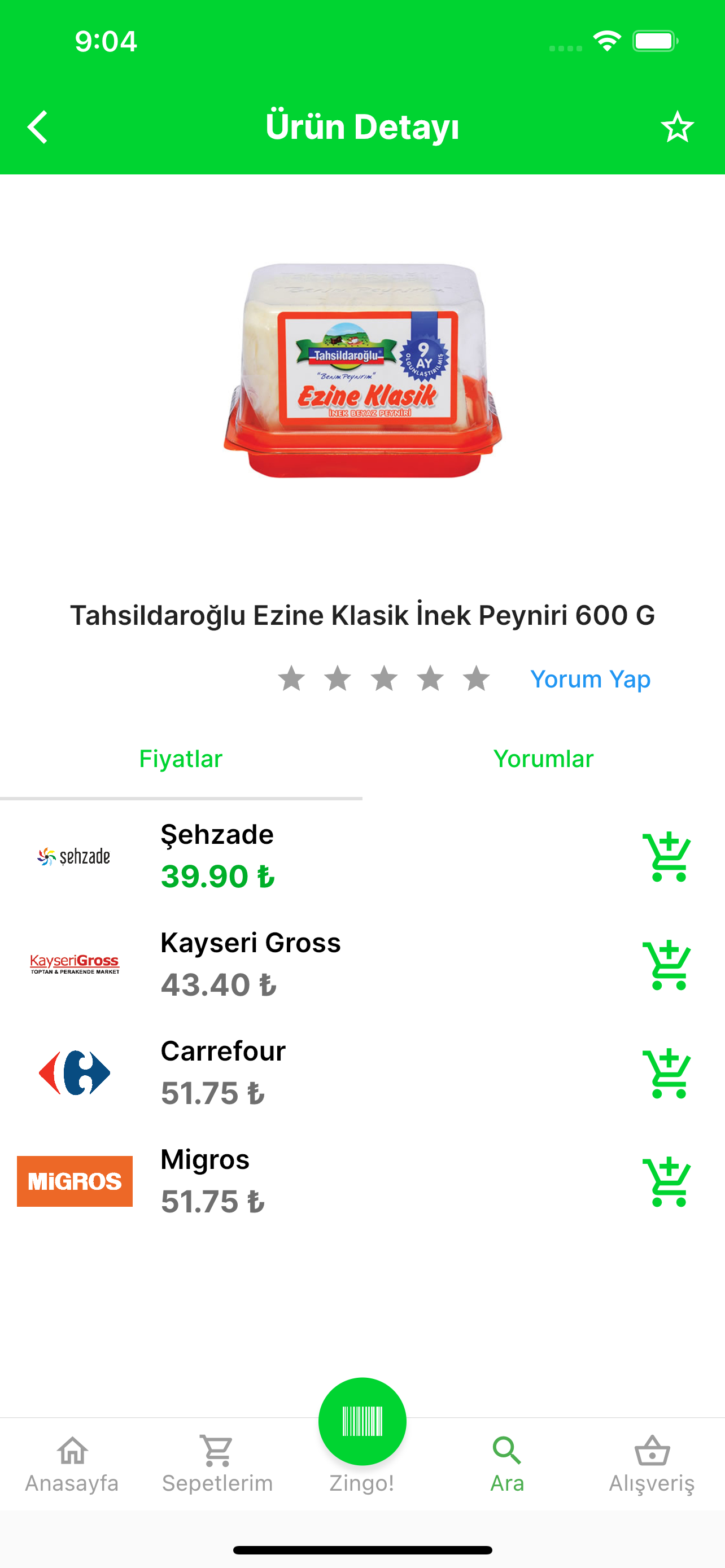Add Şehzade offer to cart

coord(667,856)
